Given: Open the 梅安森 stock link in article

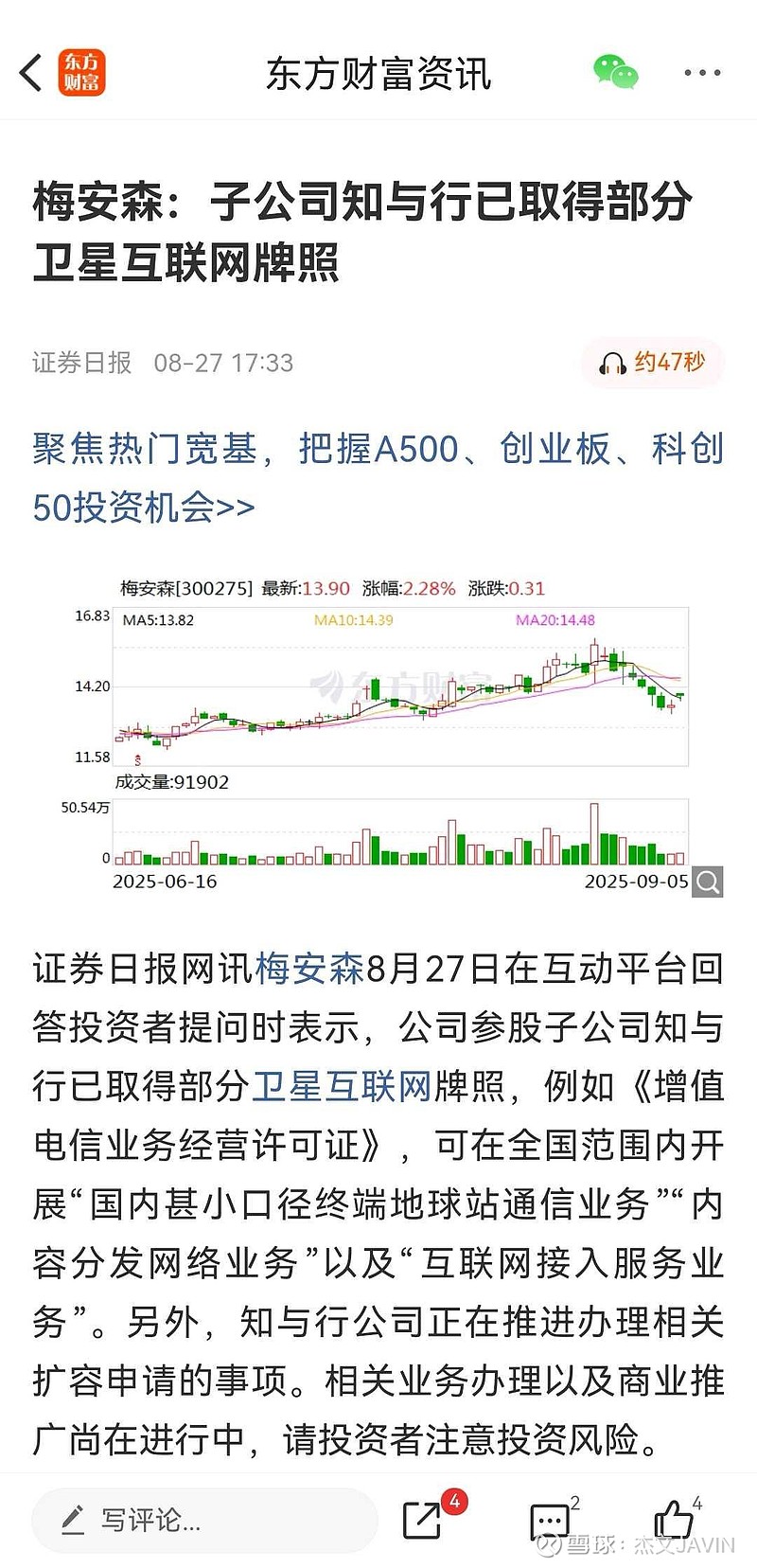Looking at the screenshot, I should (x=310, y=969).
